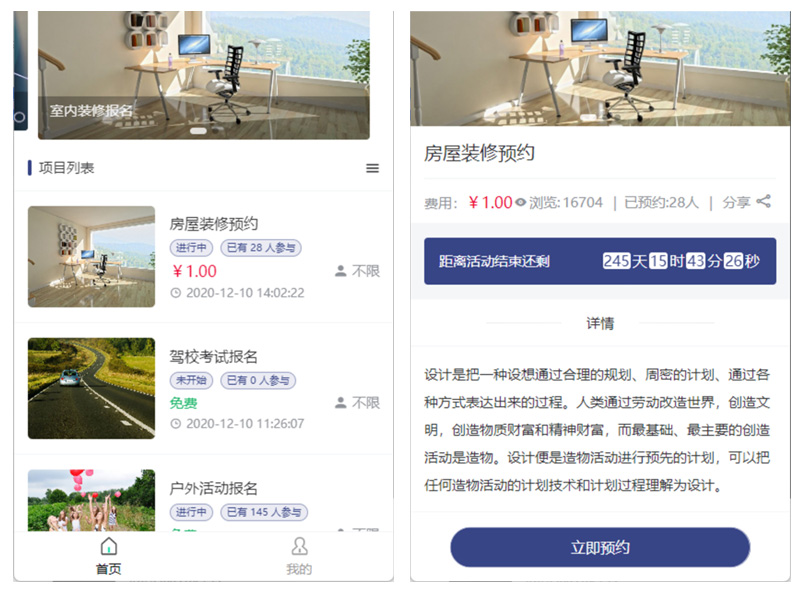The image size is (800, 594).
Task: Tap the 立即预约 button
Action: (600, 547)
